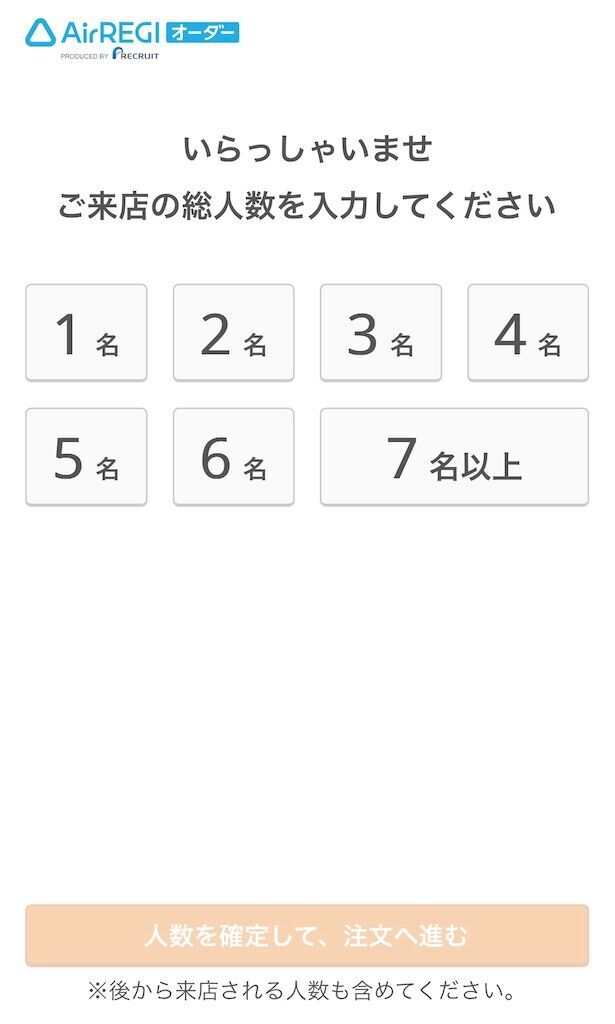Choose 7名以上 for large groups

point(454,457)
